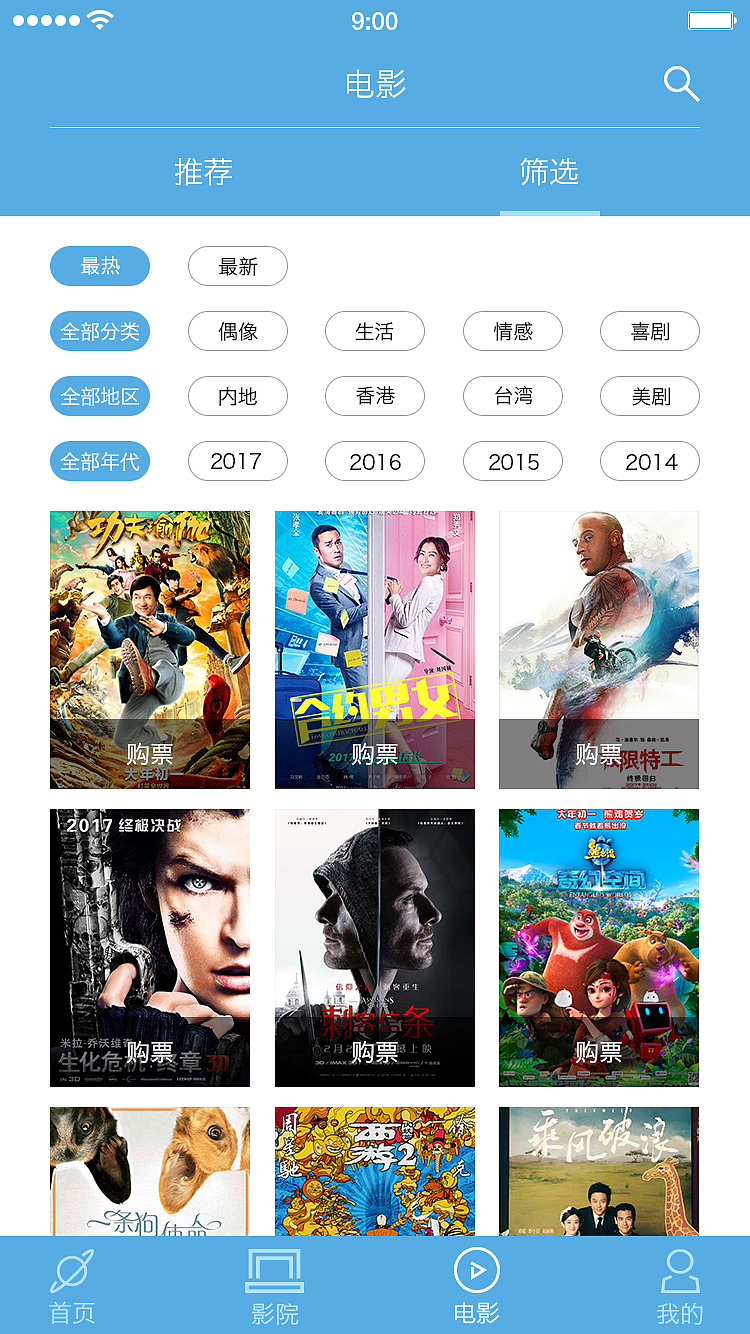Tap 购票 on 生化危机:终章 poster

(x=150, y=1052)
